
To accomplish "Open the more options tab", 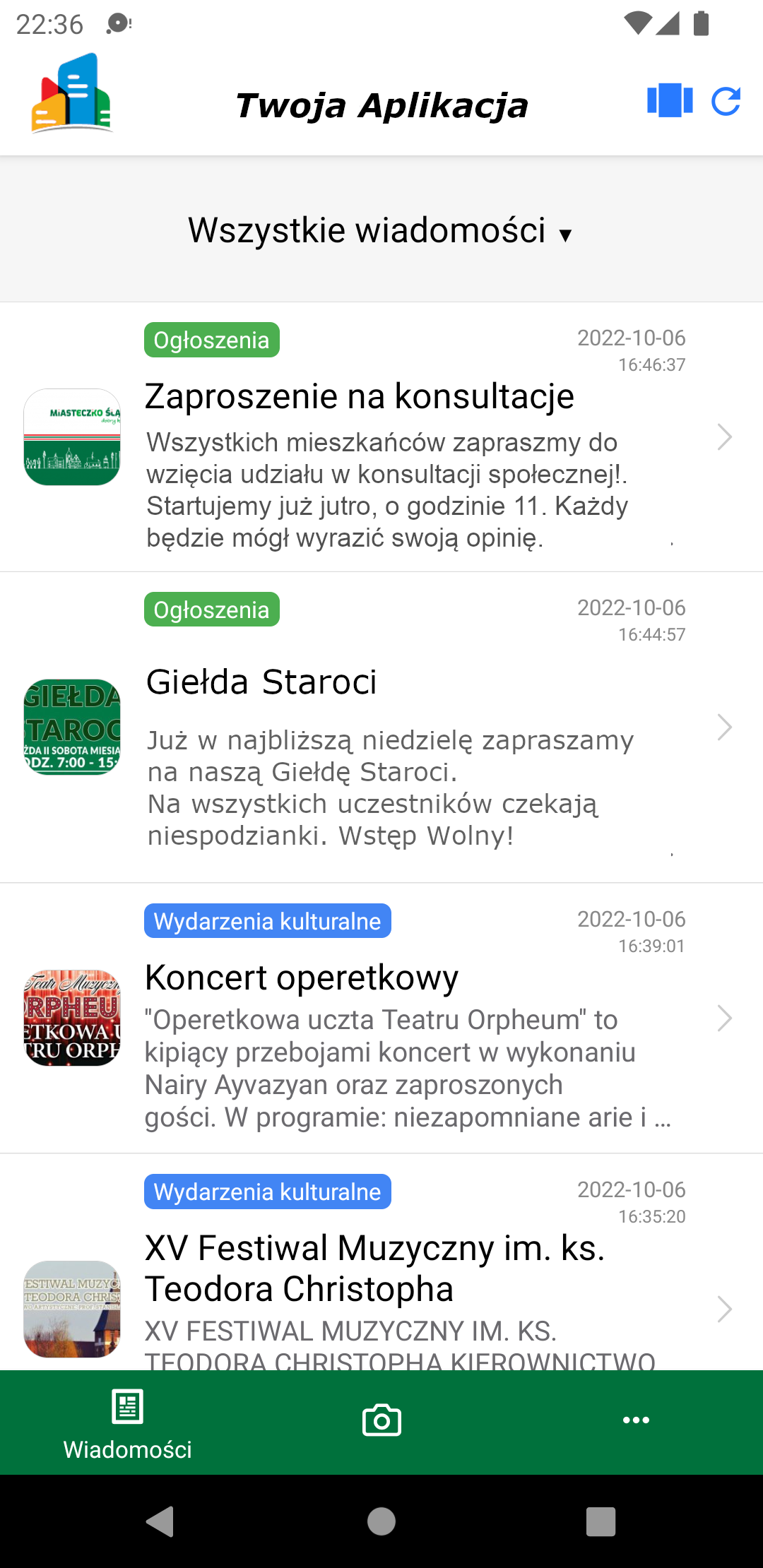I will 636,1420.
